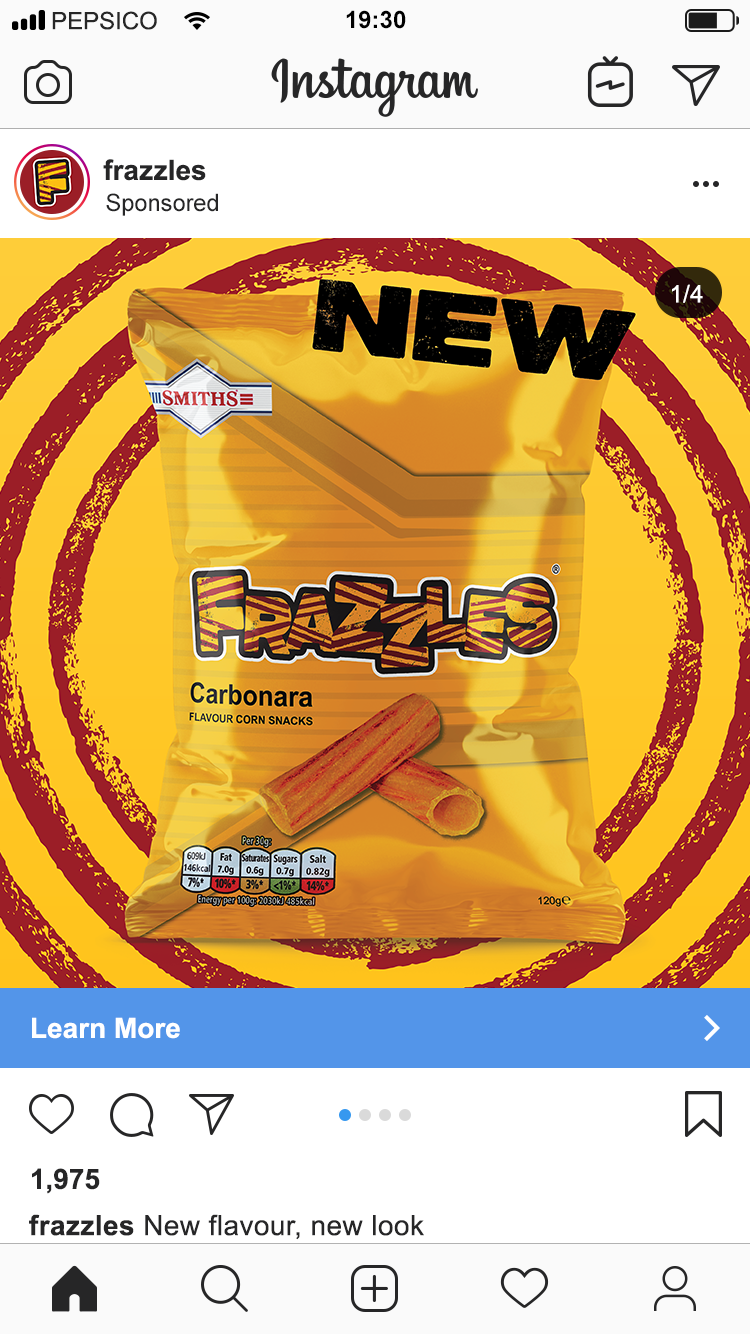Image resolution: width=750 pixels, height=1334 pixels.
Task: Share the post using the send arrow
Action: pyautogui.click(x=211, y=1115)
